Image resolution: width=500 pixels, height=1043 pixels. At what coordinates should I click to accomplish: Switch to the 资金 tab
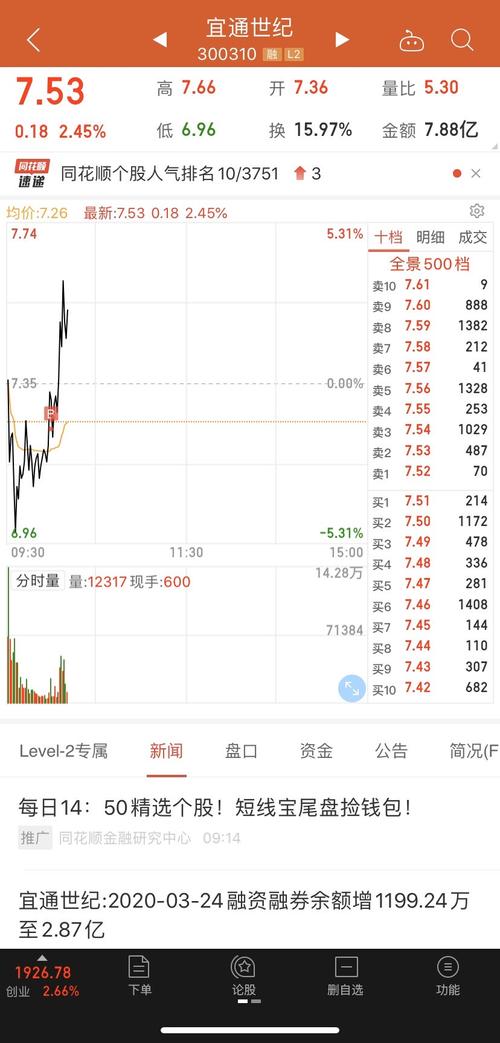click(316, 751)
